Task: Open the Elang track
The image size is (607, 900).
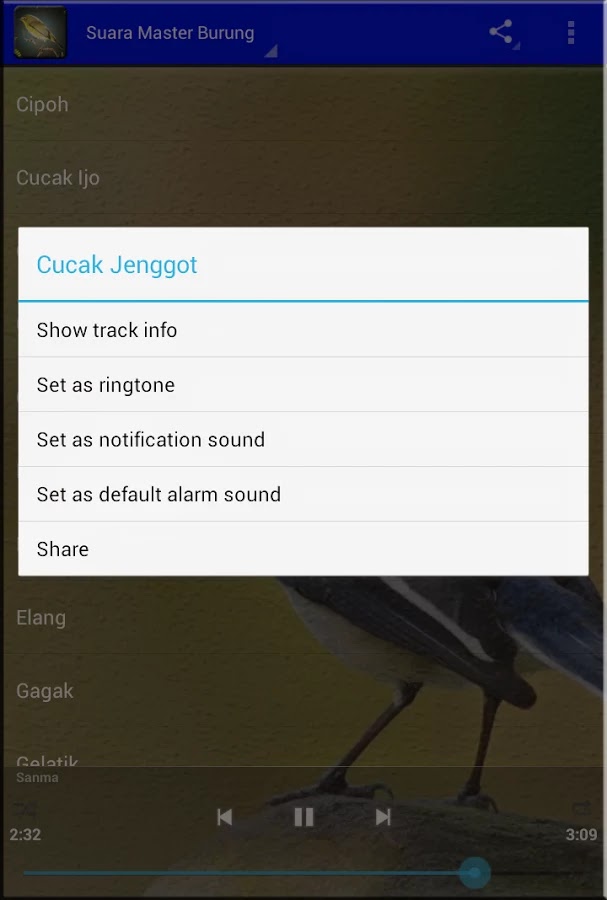Action: coord(41,618)
